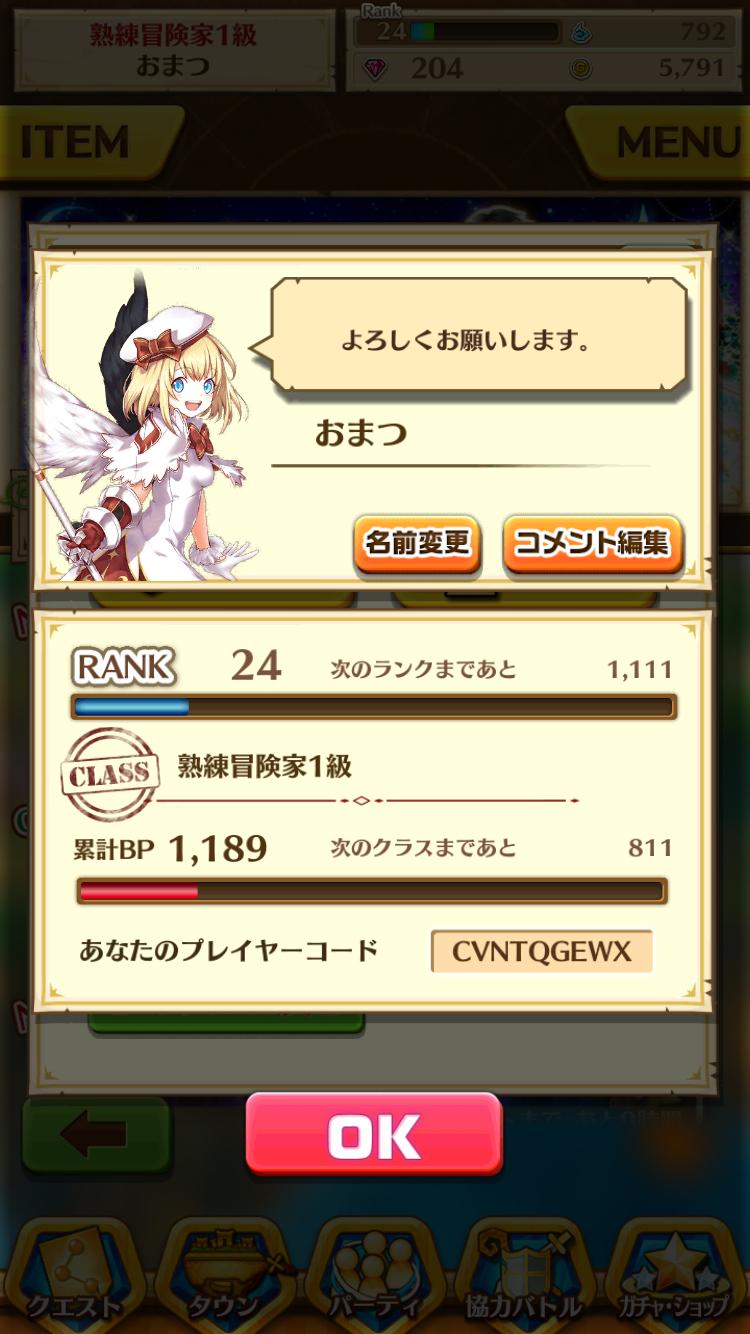The width and height of the screenshot is (750, 1334).
Task: Switch to the タウン town tab
Action: pos(224,1280)
